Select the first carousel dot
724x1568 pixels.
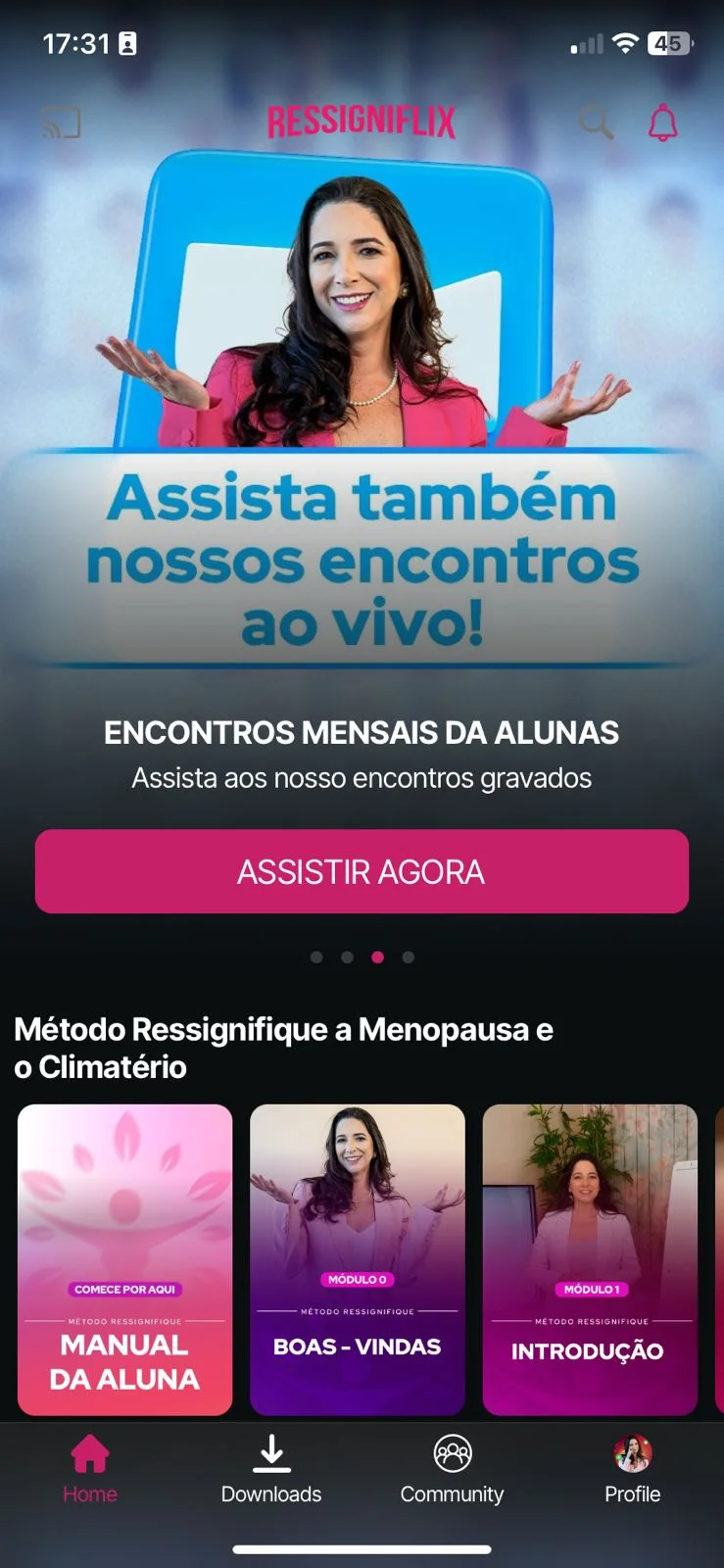(x=316, y=955)
